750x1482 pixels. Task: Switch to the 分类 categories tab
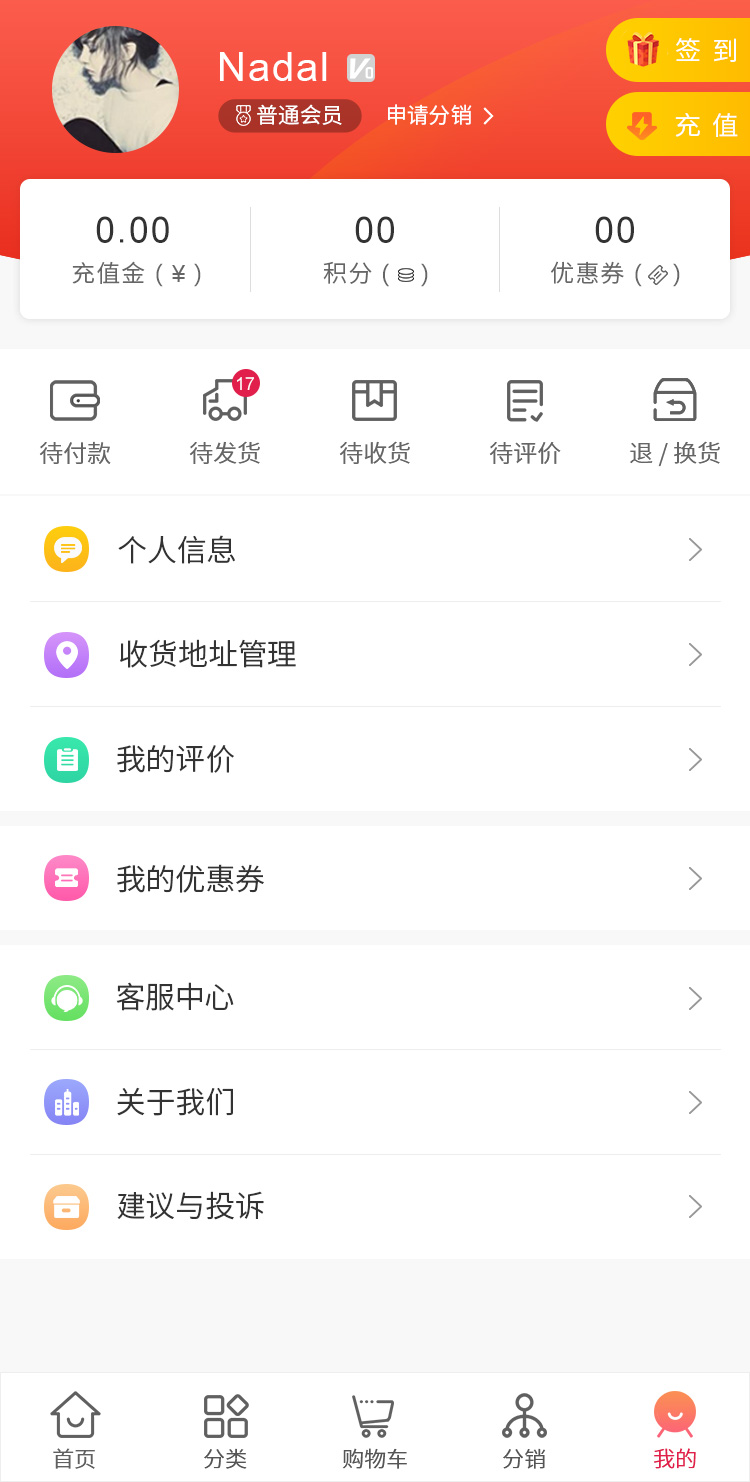pos(225,1430)
